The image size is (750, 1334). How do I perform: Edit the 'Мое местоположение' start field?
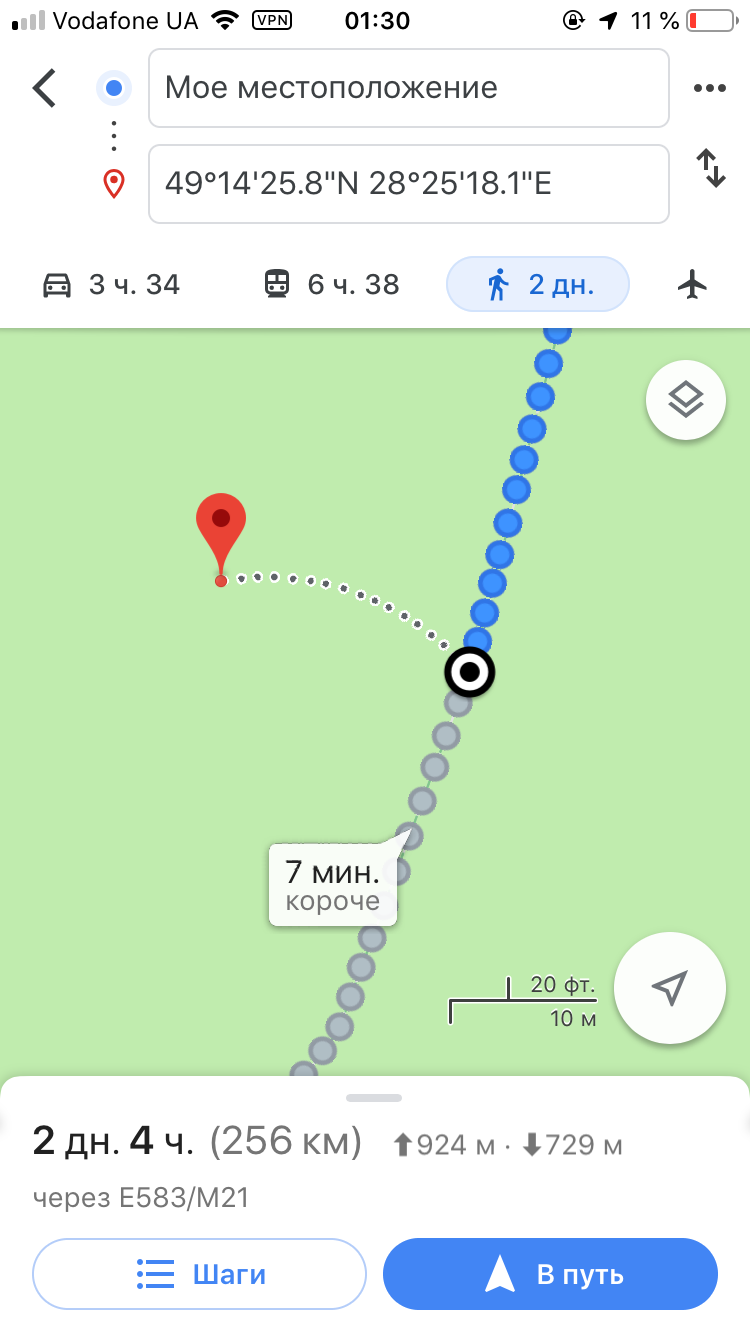(408, 88)
